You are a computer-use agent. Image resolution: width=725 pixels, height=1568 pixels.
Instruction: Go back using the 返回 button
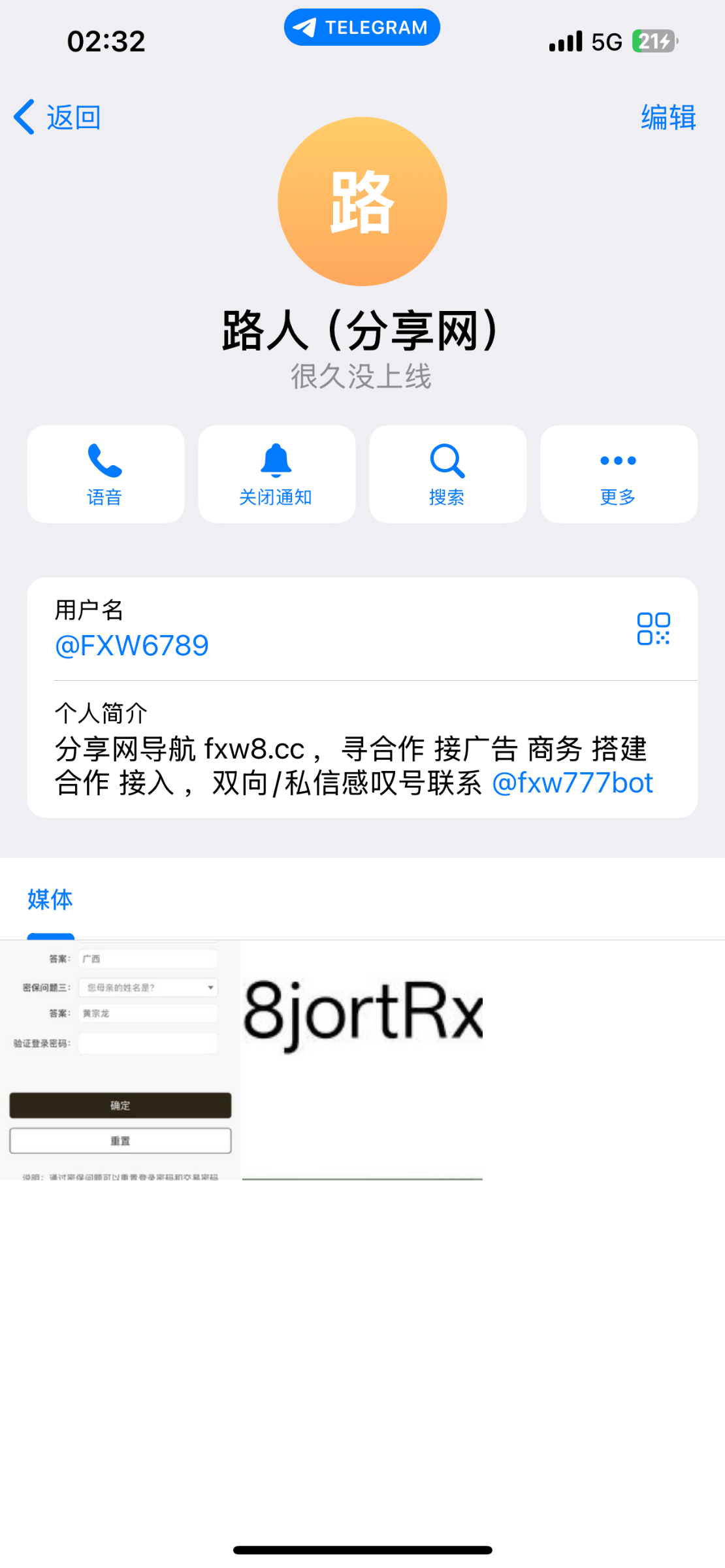pos(57,118)
